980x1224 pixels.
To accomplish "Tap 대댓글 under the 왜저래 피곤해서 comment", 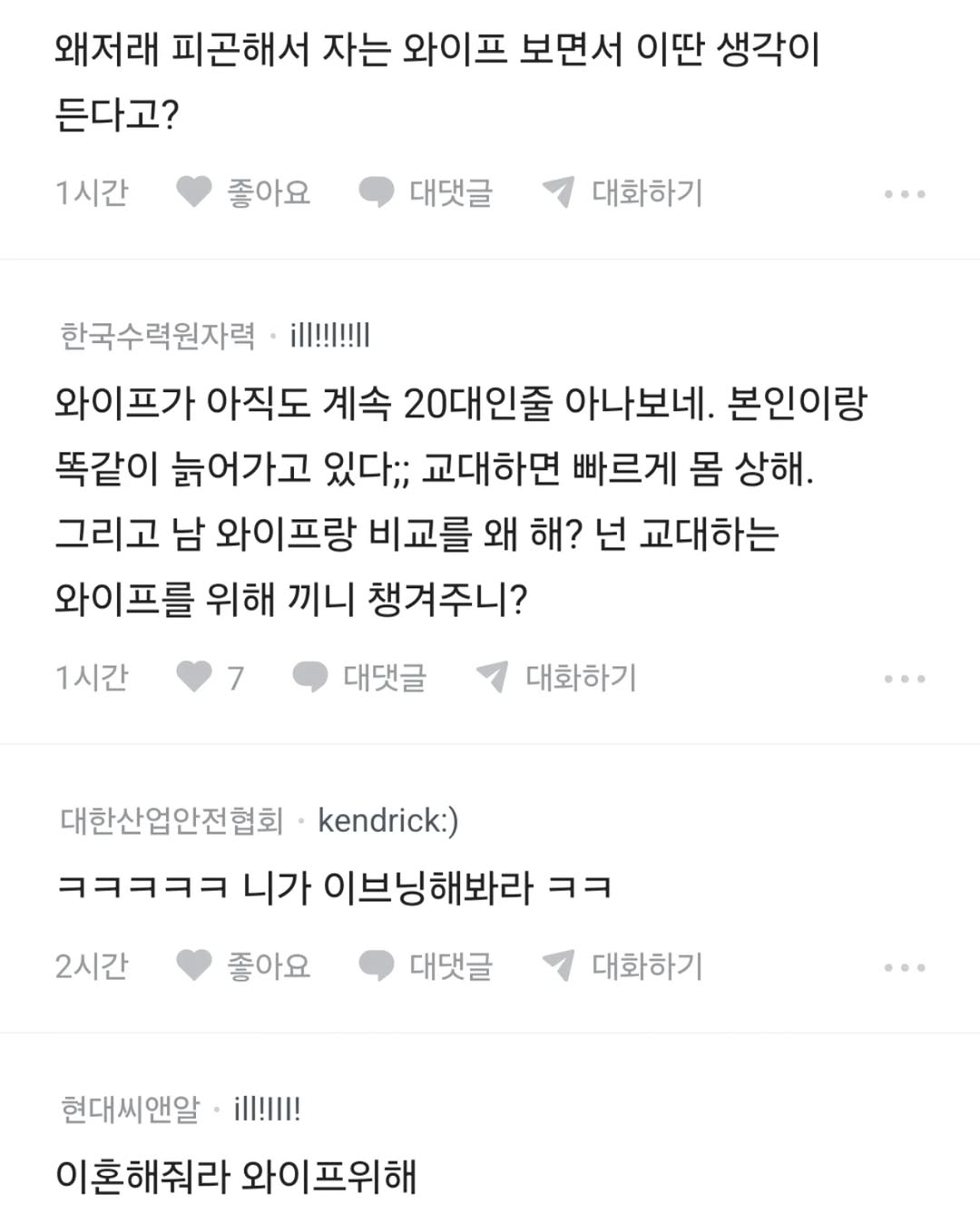I will [x=426, y=192].
